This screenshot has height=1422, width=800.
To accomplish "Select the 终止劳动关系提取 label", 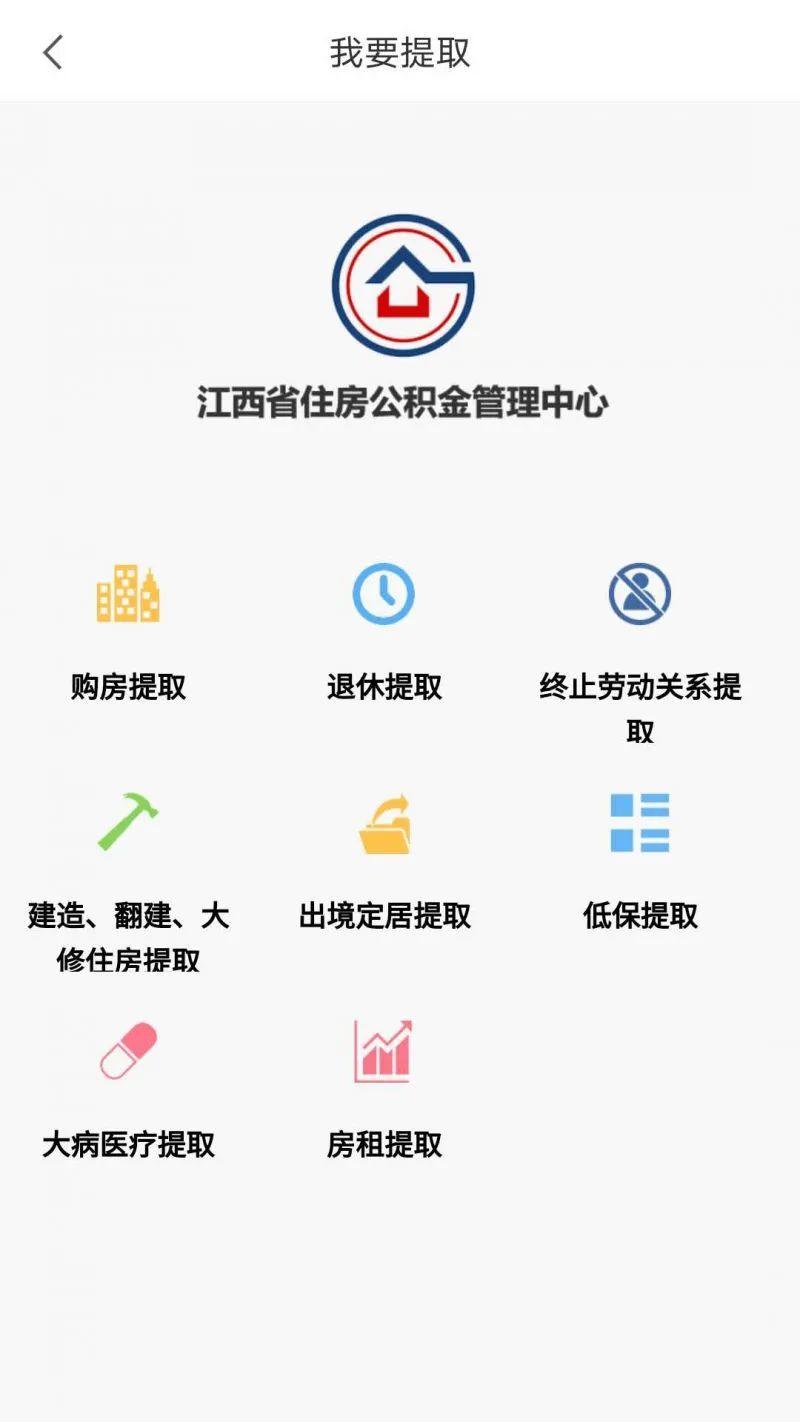I will point(638,708).
